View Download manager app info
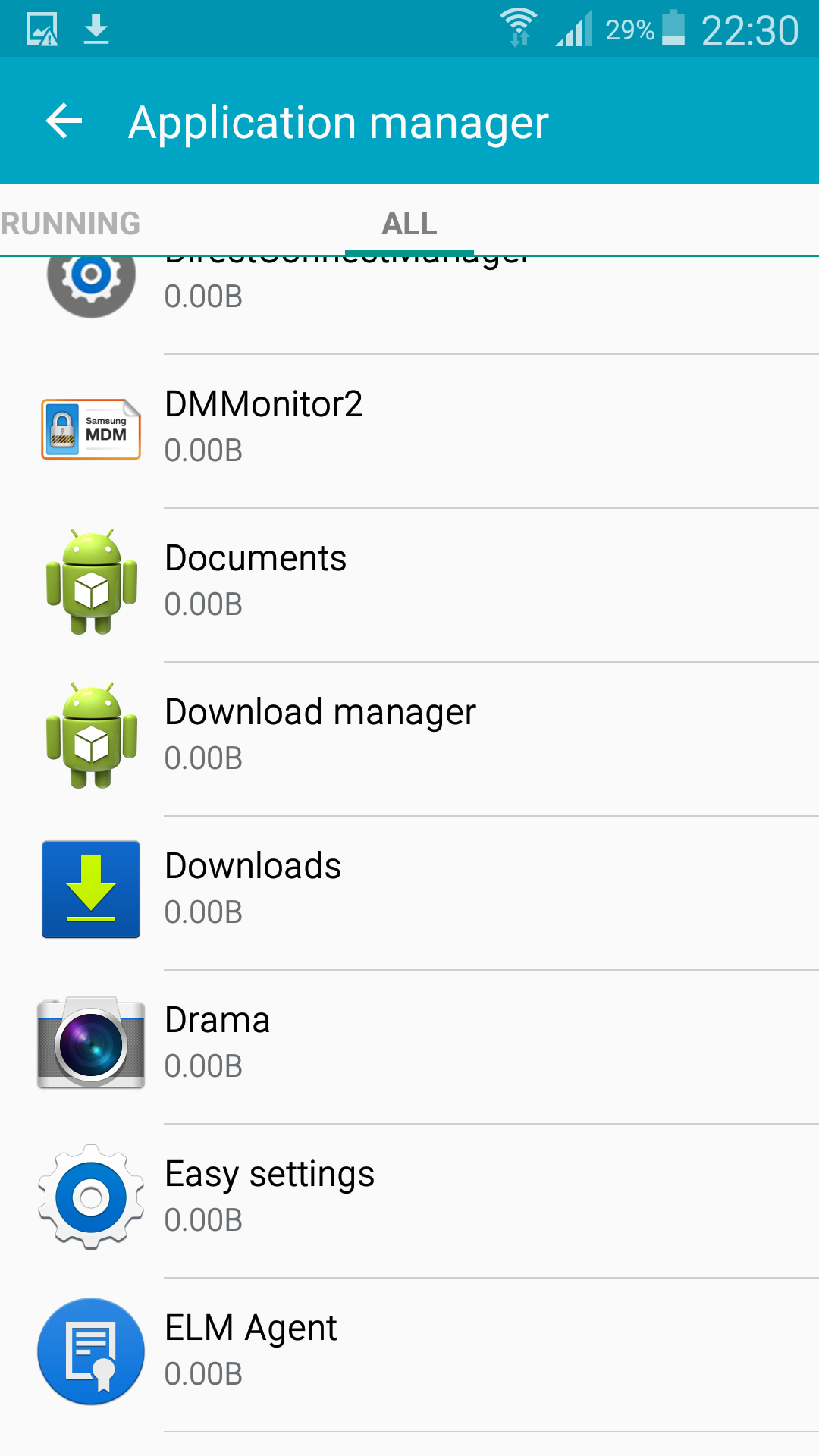The height and width of the screenshot is (1456, 819). coord(409,739)
